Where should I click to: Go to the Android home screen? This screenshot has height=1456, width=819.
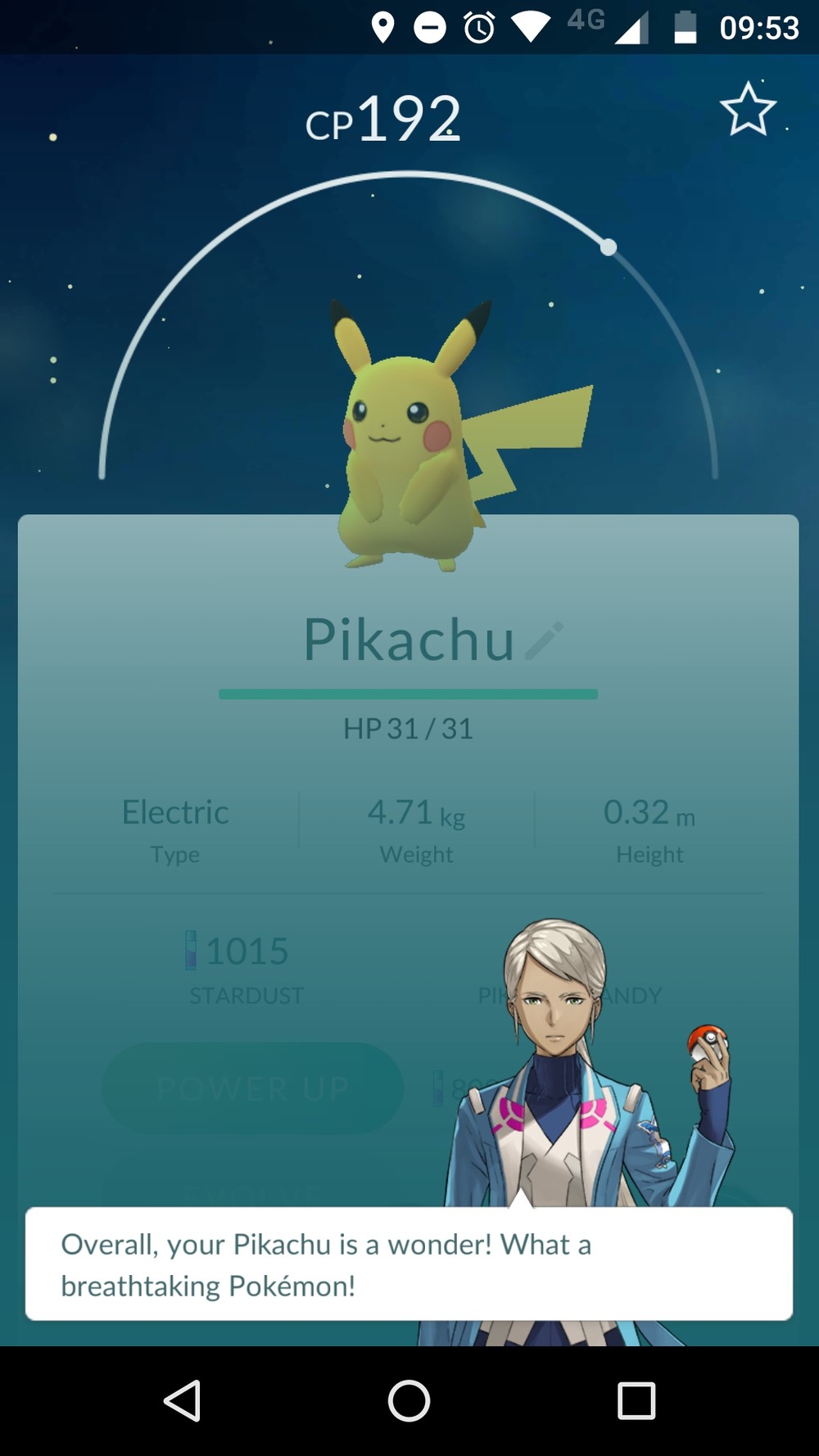tap(409, 1400)
